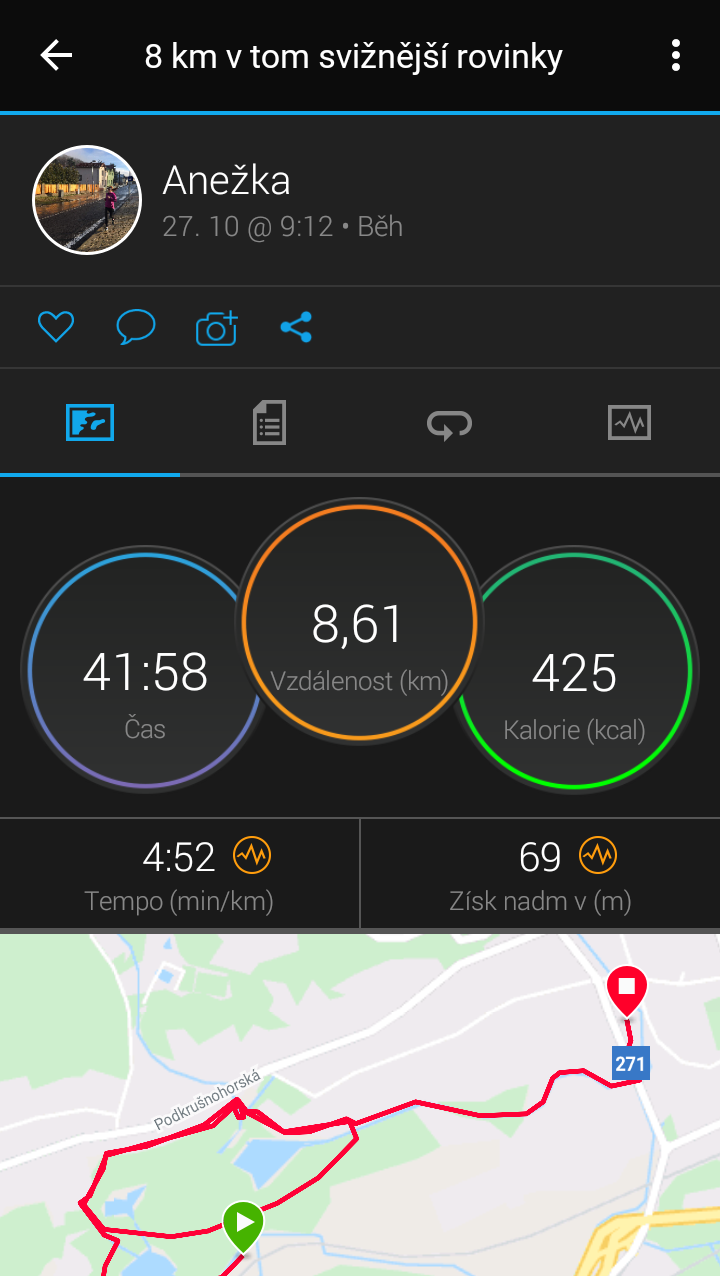
Task: Switch to the laps tab
Action: point(449,423)
